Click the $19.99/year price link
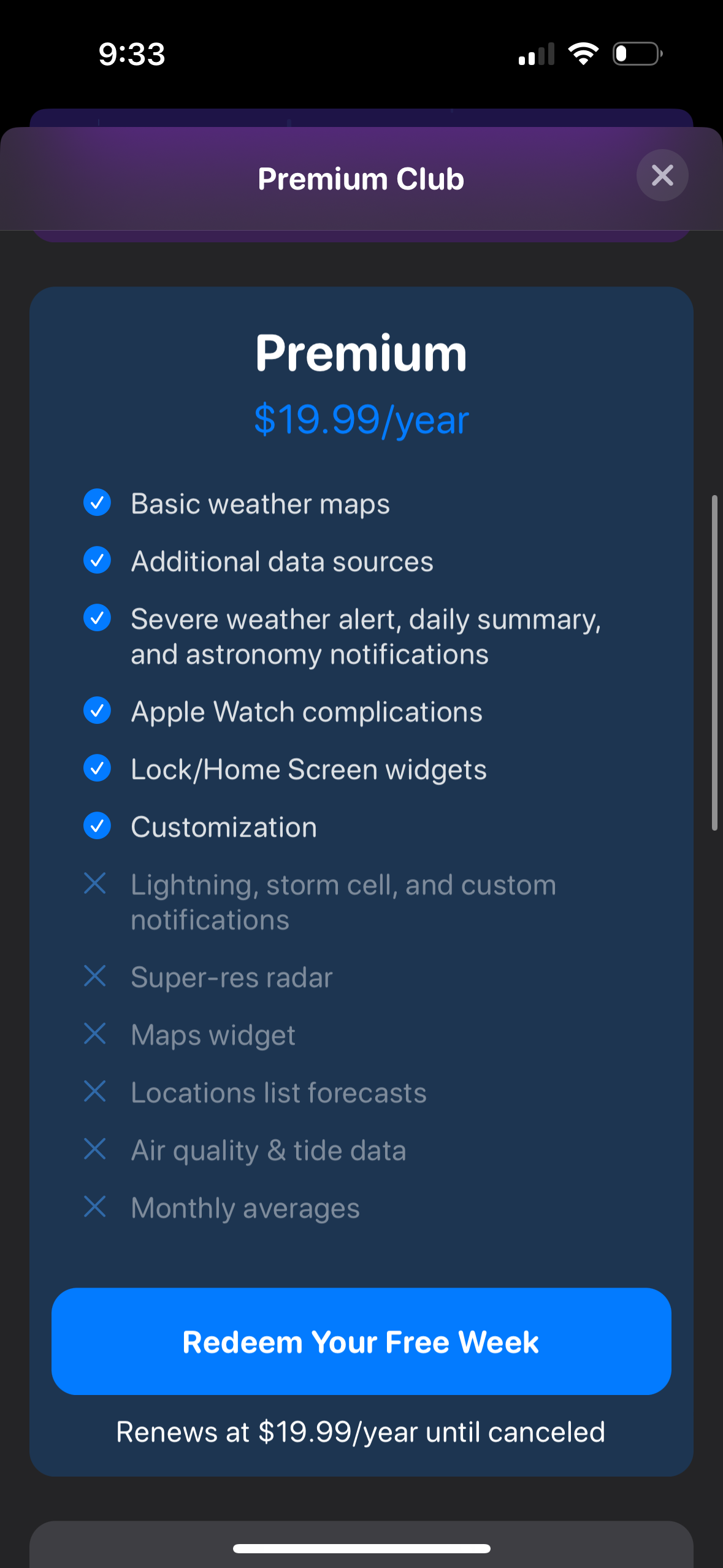 coord(361,420)
